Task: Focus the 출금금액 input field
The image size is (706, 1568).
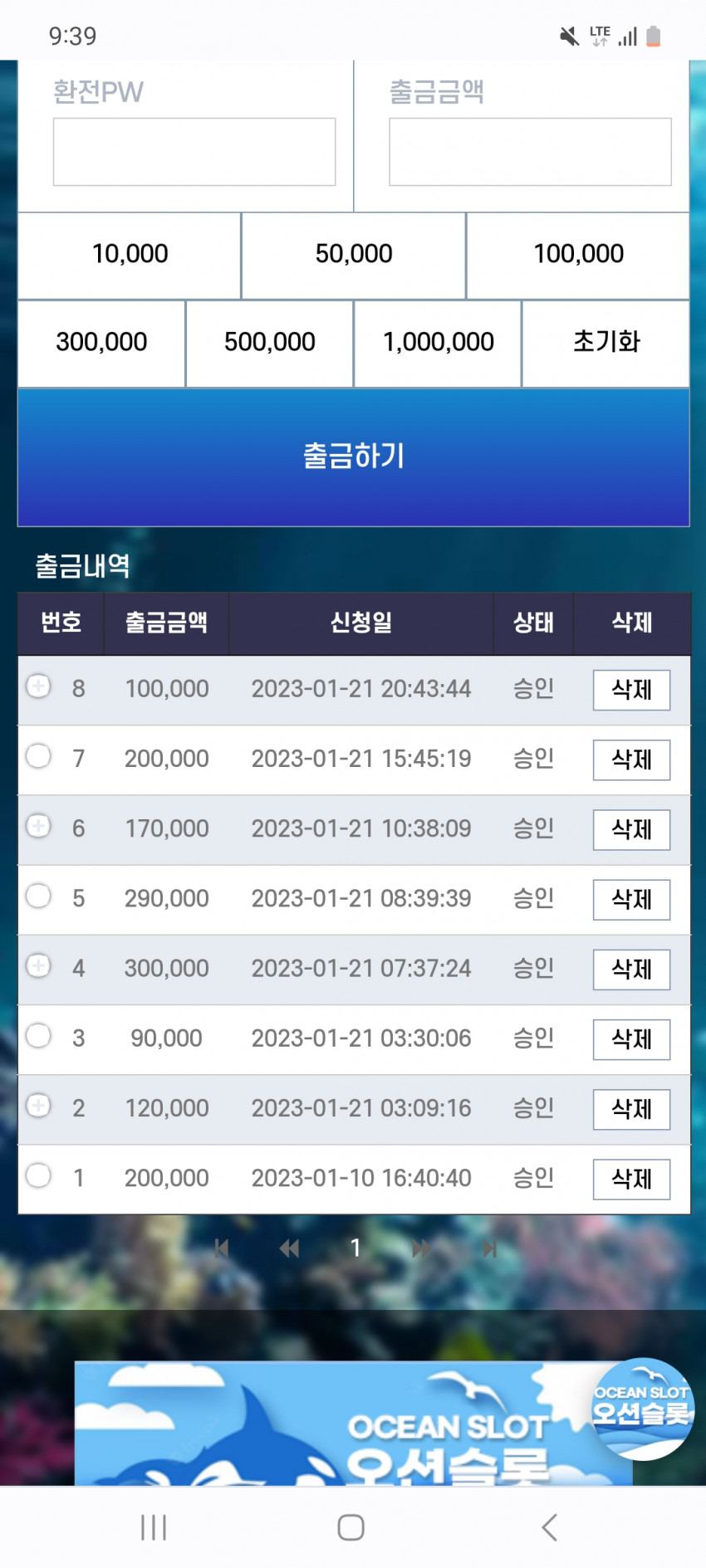Action: coord(530,152)
